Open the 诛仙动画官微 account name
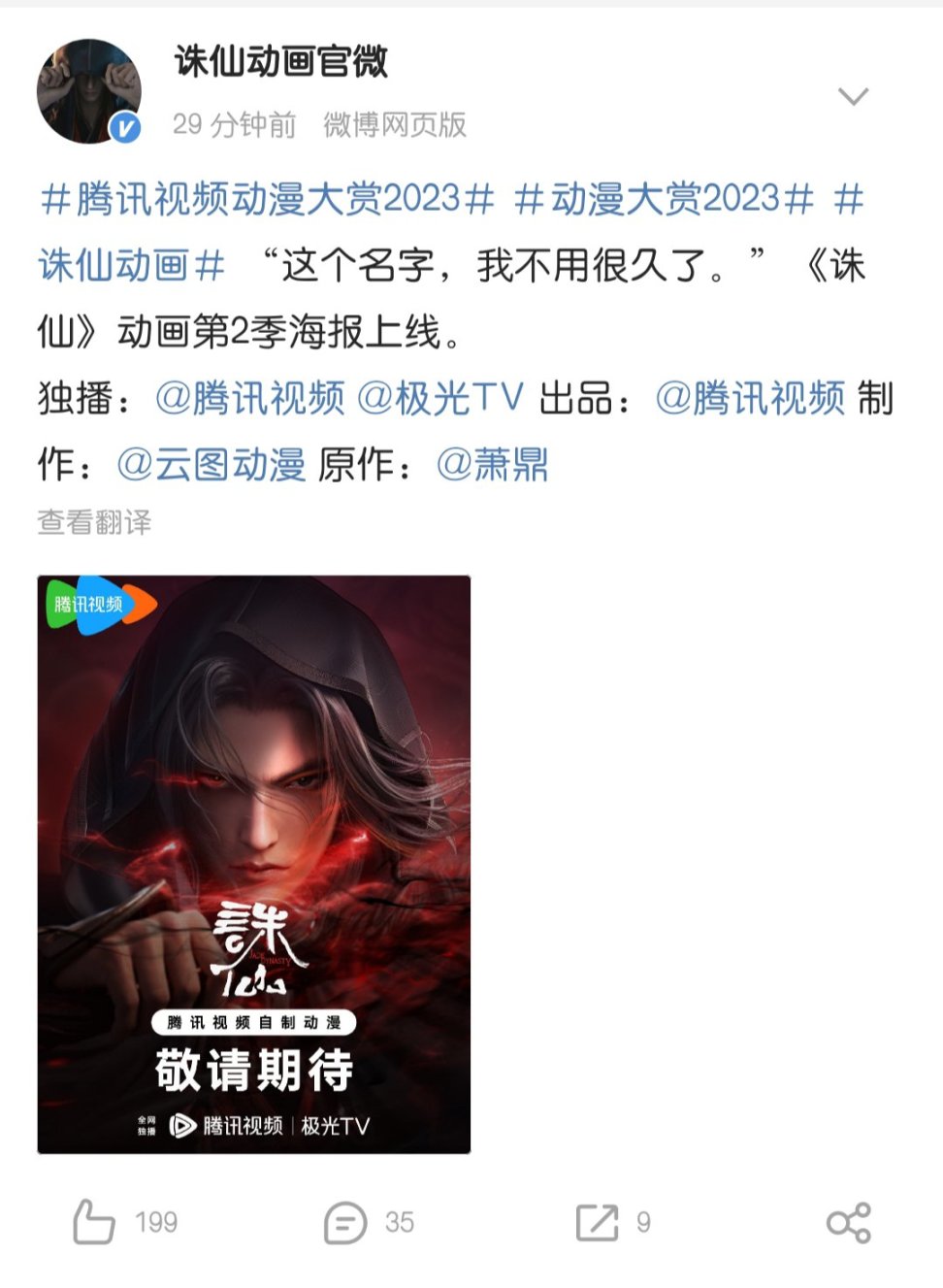 tap(281, 61)
